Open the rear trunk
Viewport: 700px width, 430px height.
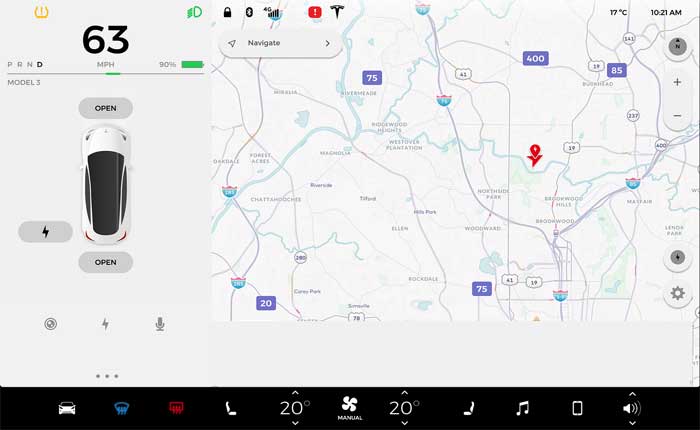(x=105, y=262)
